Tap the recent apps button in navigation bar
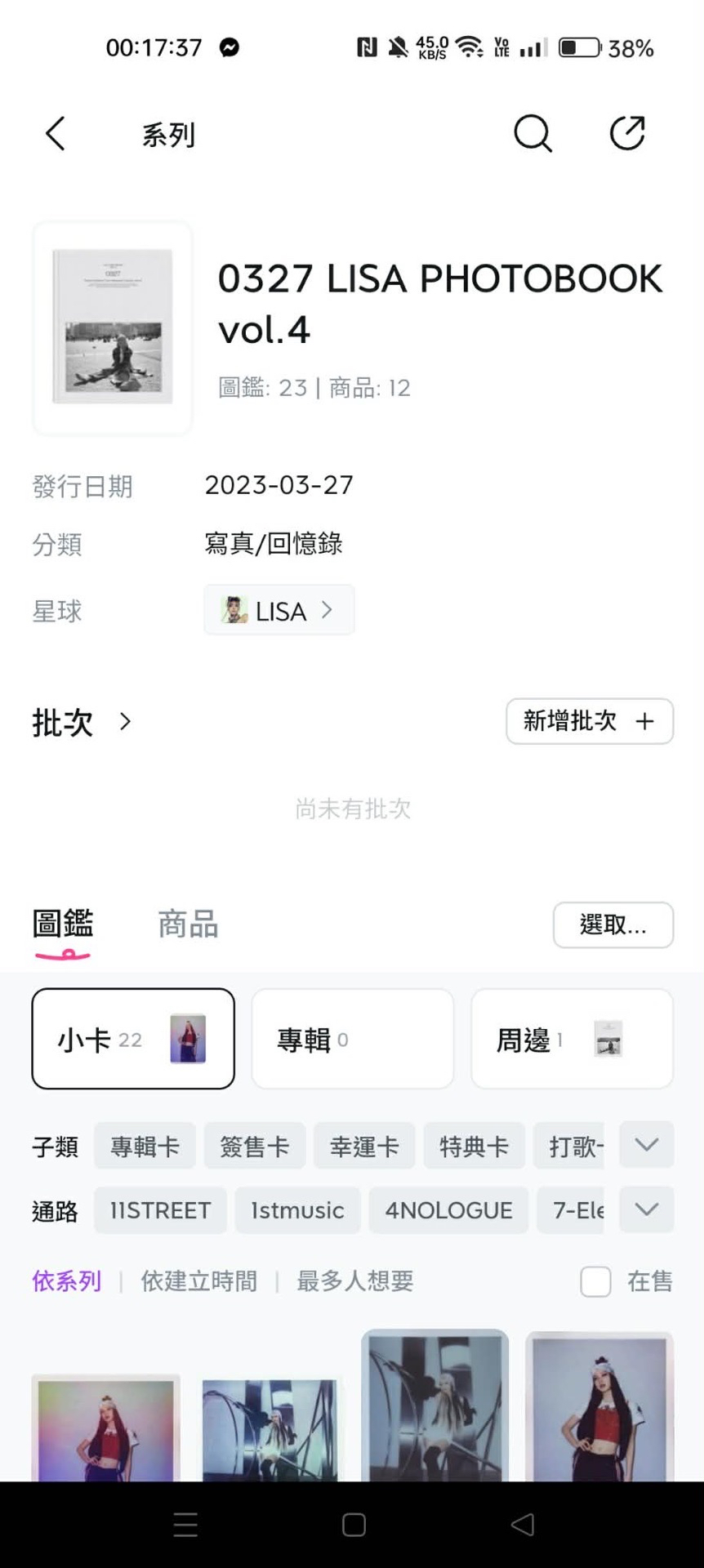The height and width of the screenshot is (1568, 704). pos(185,1524)
